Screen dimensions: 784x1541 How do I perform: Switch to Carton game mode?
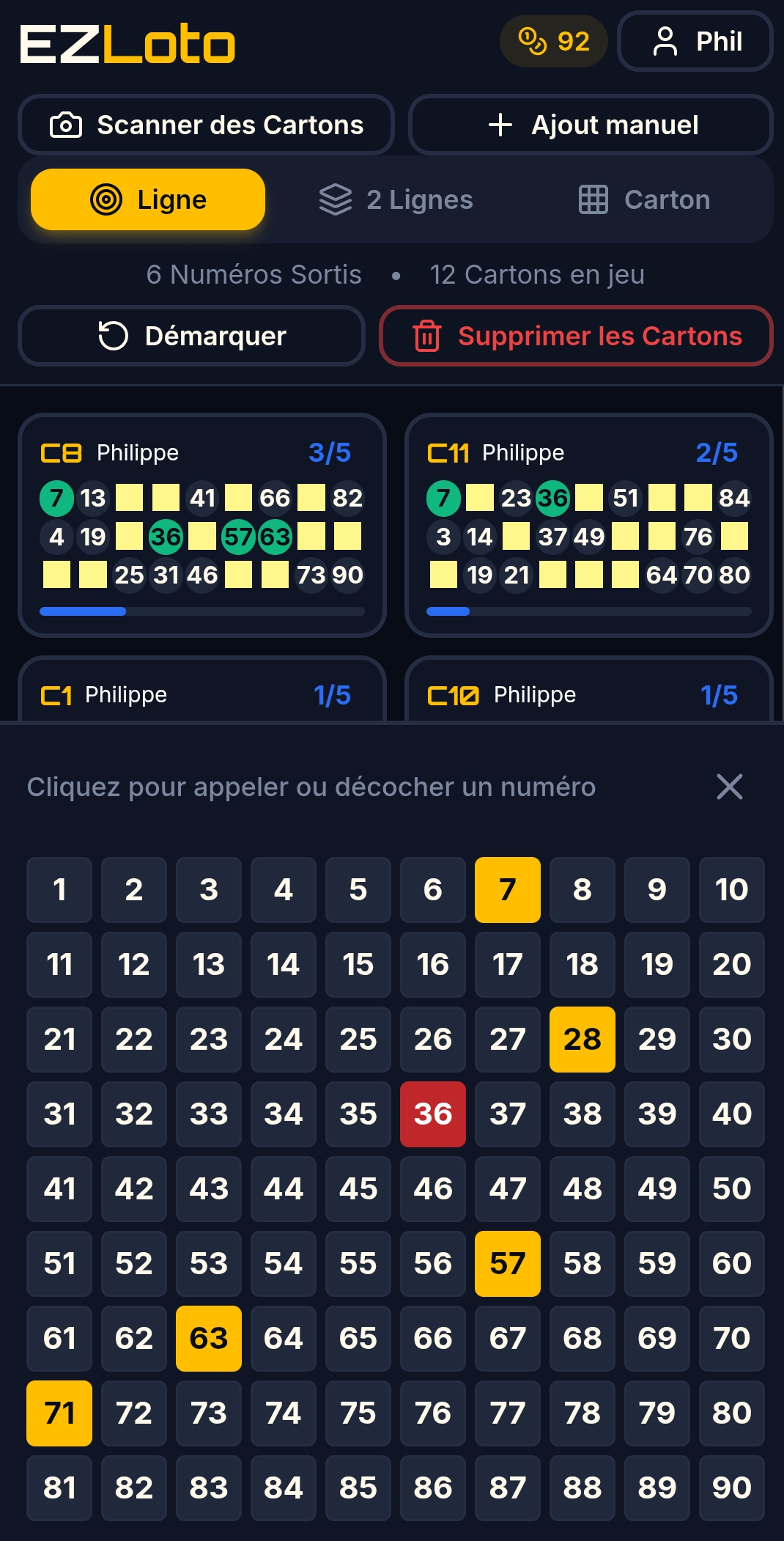646,199
